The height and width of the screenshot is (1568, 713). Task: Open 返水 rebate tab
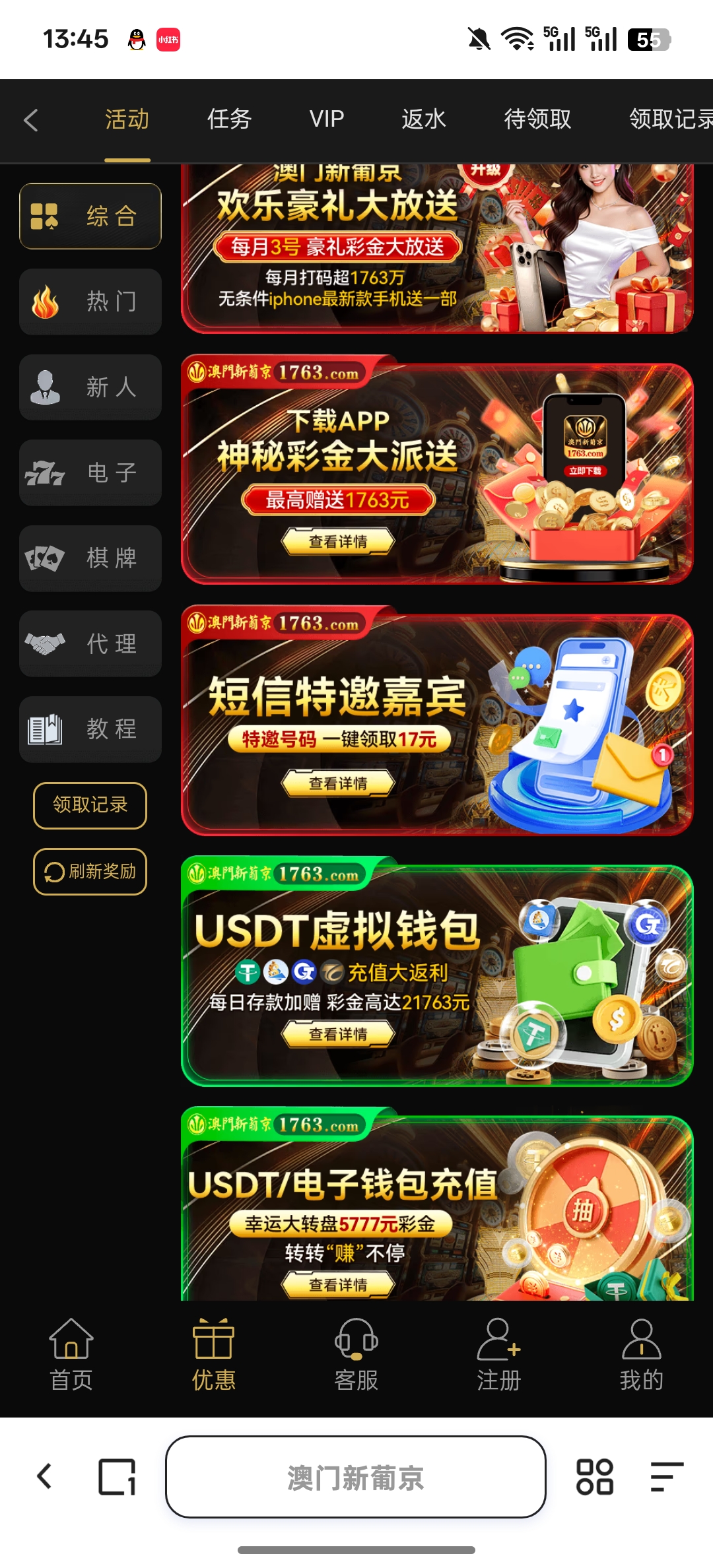[x=423, y=119]
